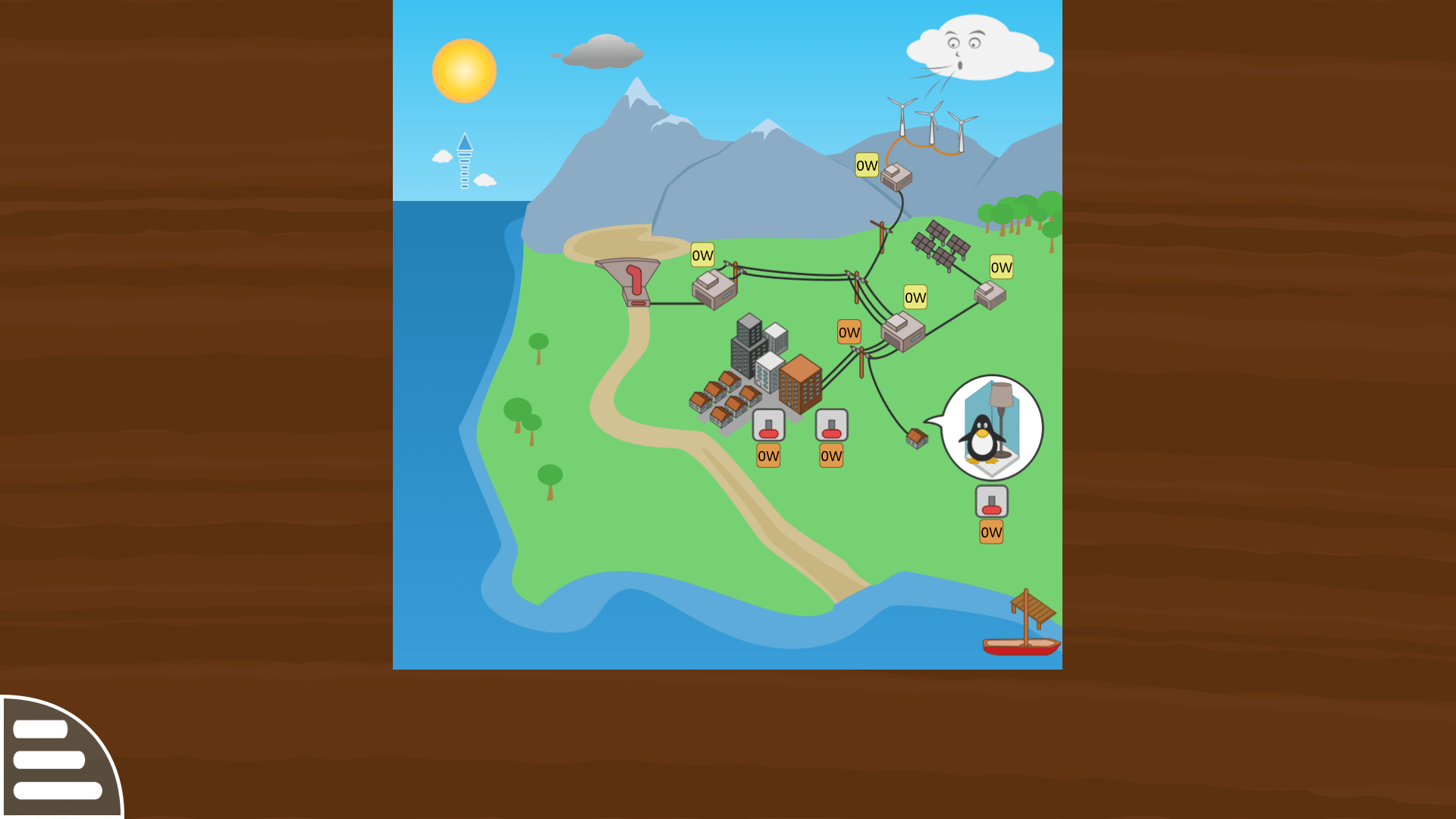
Task: Toggle the switch under the penguin's room
Action: (991, 502)
